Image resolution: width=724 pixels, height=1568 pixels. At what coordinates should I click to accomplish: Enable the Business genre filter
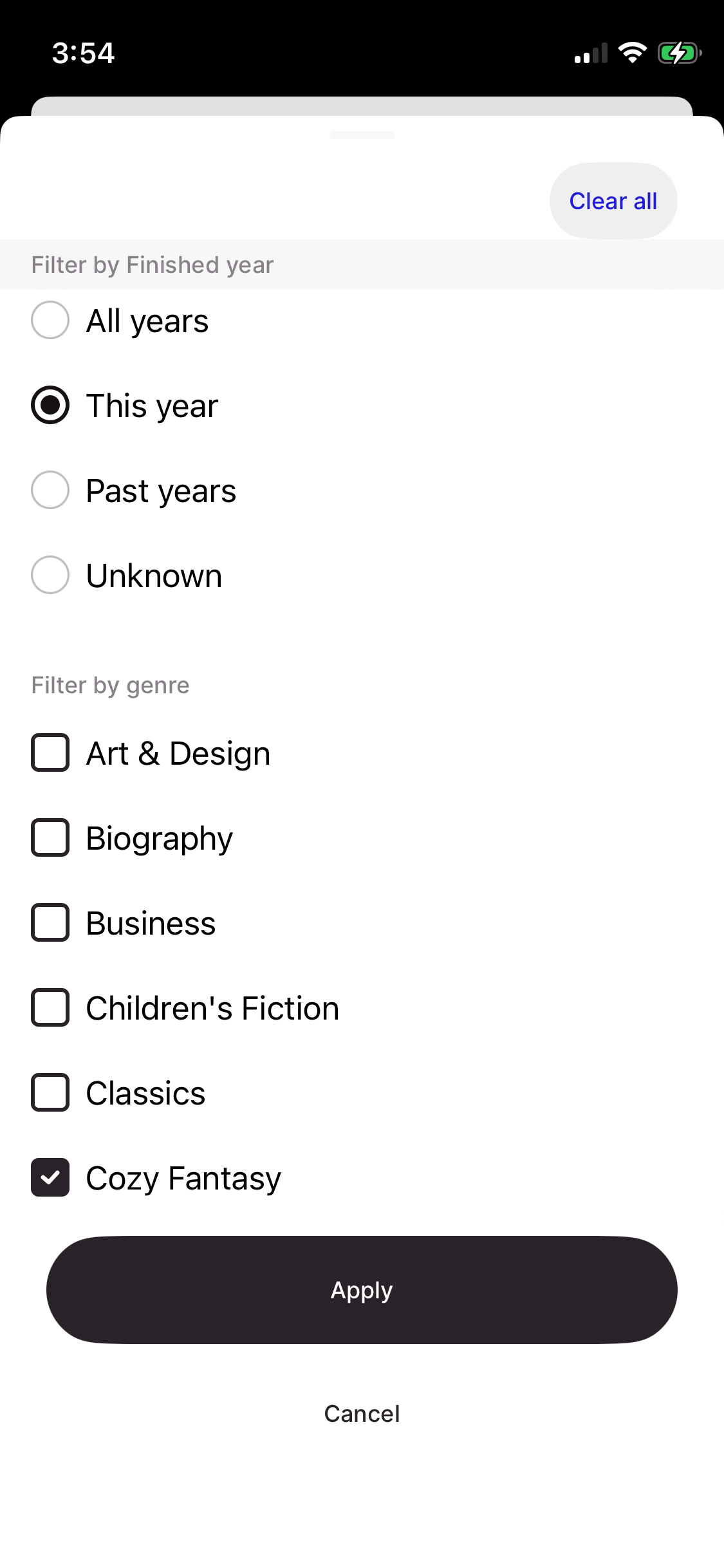[50, 922]
